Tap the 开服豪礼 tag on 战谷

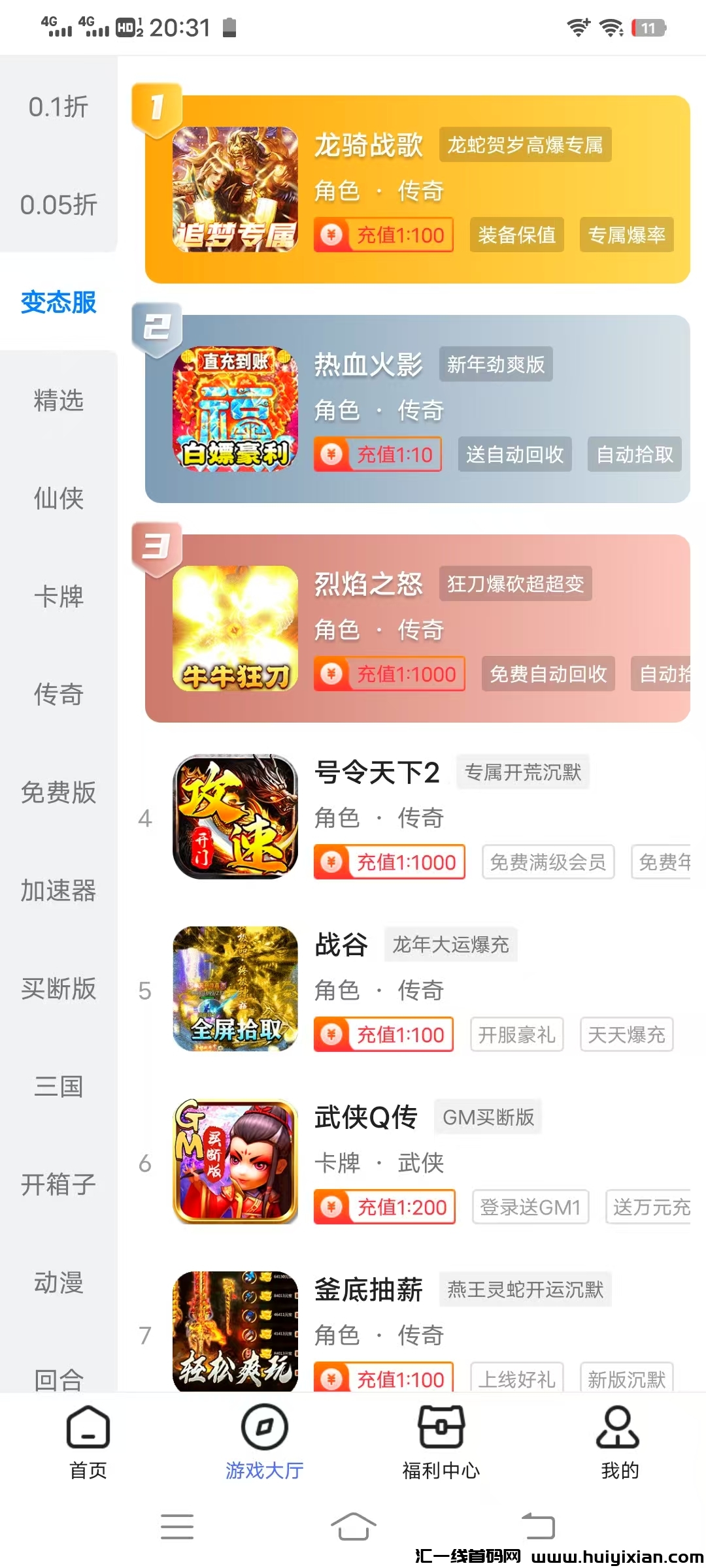click(517, 1034)
